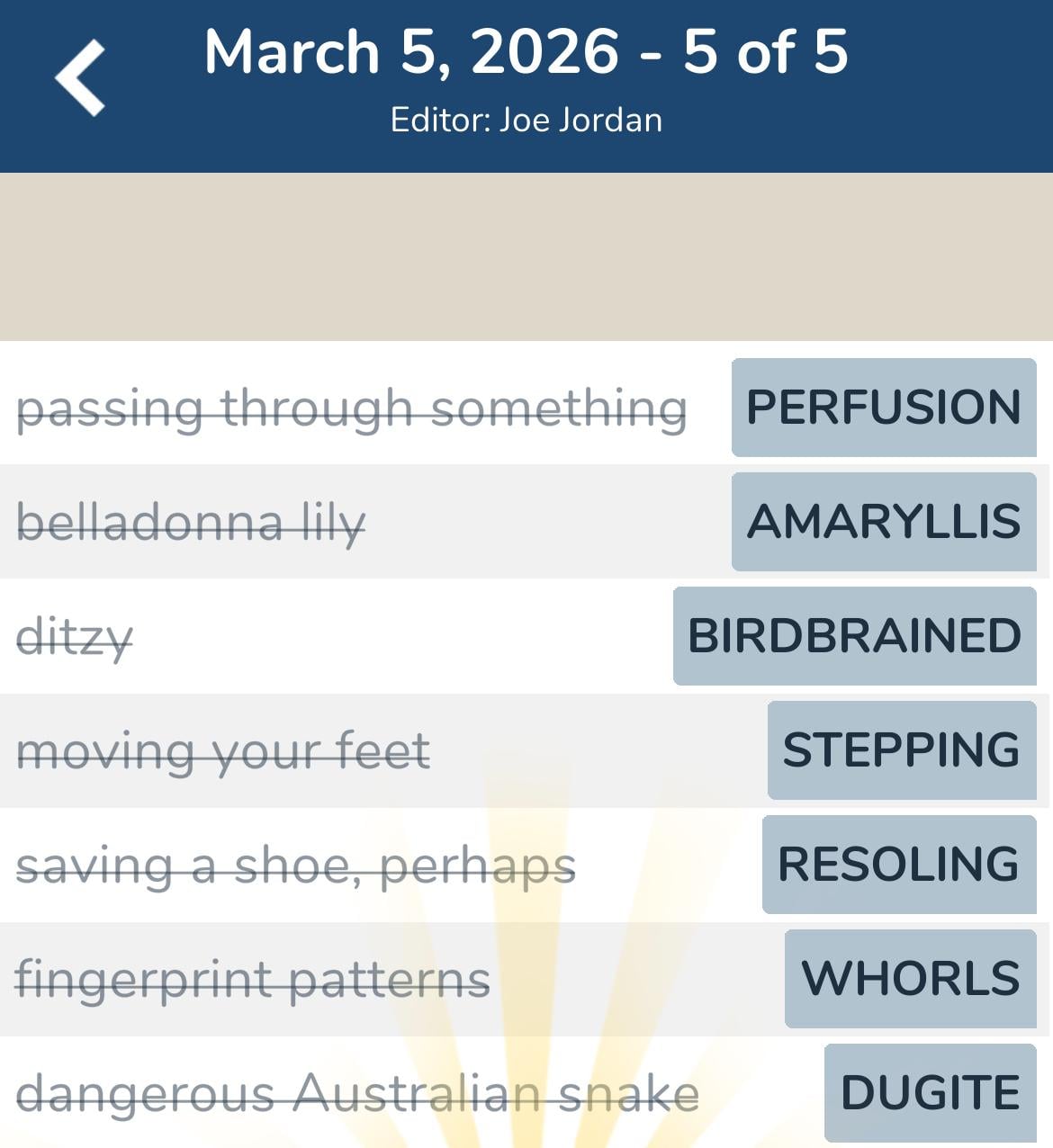The height and width of the screenshot is (1148, 1053).
Task: Tap the clue 'dangerous Australian snake'
Action: pos(359,1092)
